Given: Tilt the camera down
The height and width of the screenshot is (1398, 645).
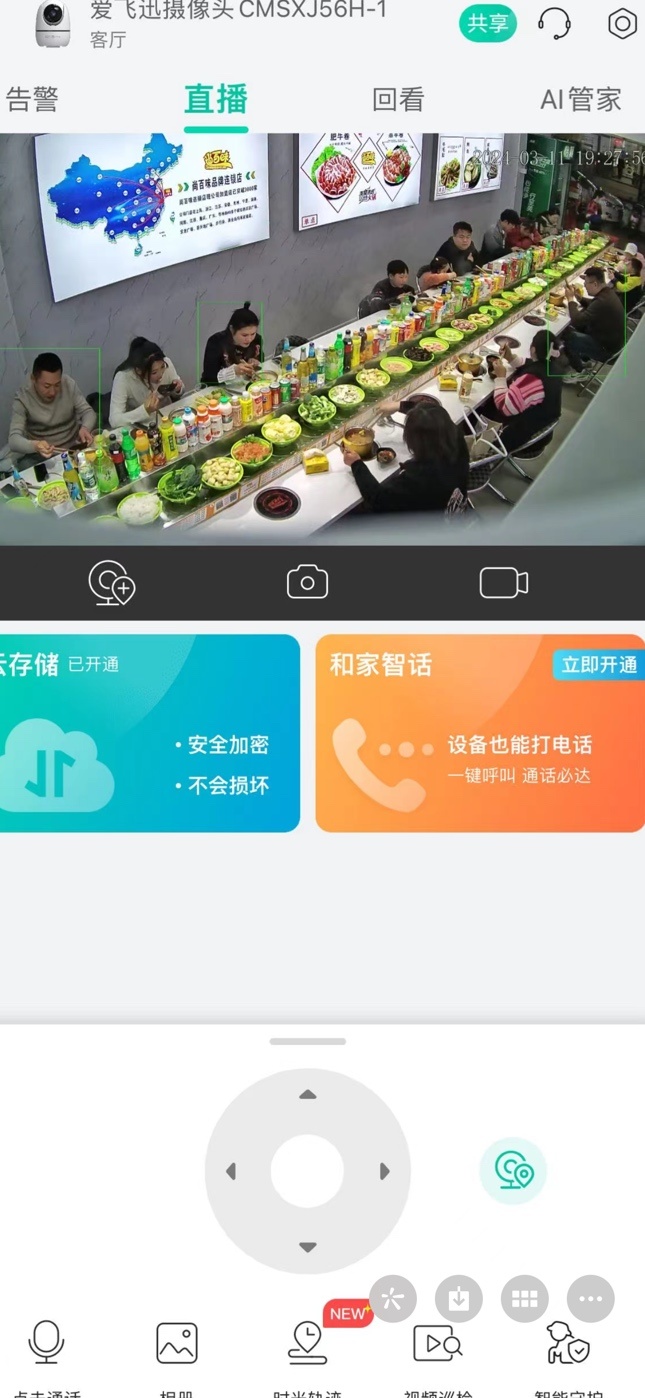Looking at the screenshot, I should pyautogui.click(x=308, y=1247).
